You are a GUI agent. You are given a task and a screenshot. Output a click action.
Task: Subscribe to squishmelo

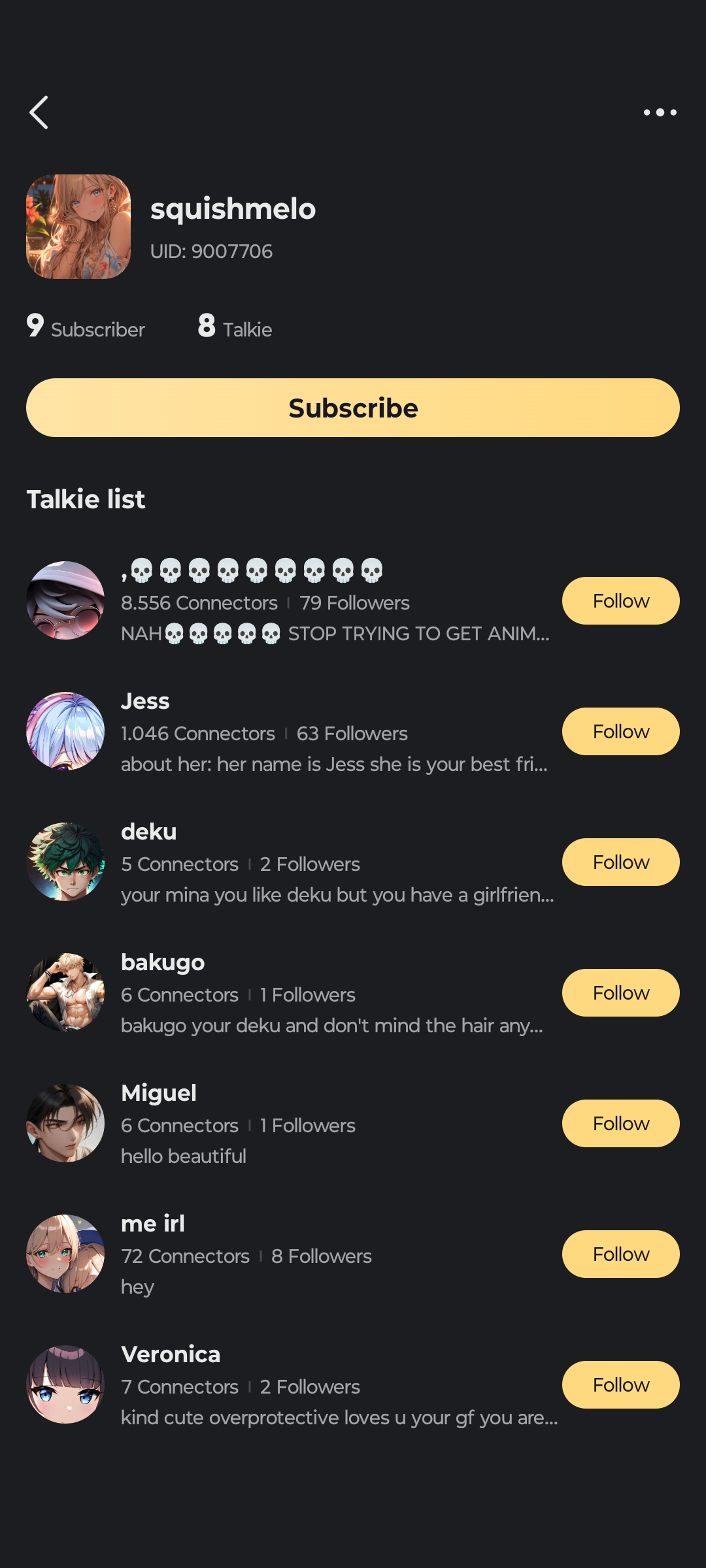tap(353, 408)
